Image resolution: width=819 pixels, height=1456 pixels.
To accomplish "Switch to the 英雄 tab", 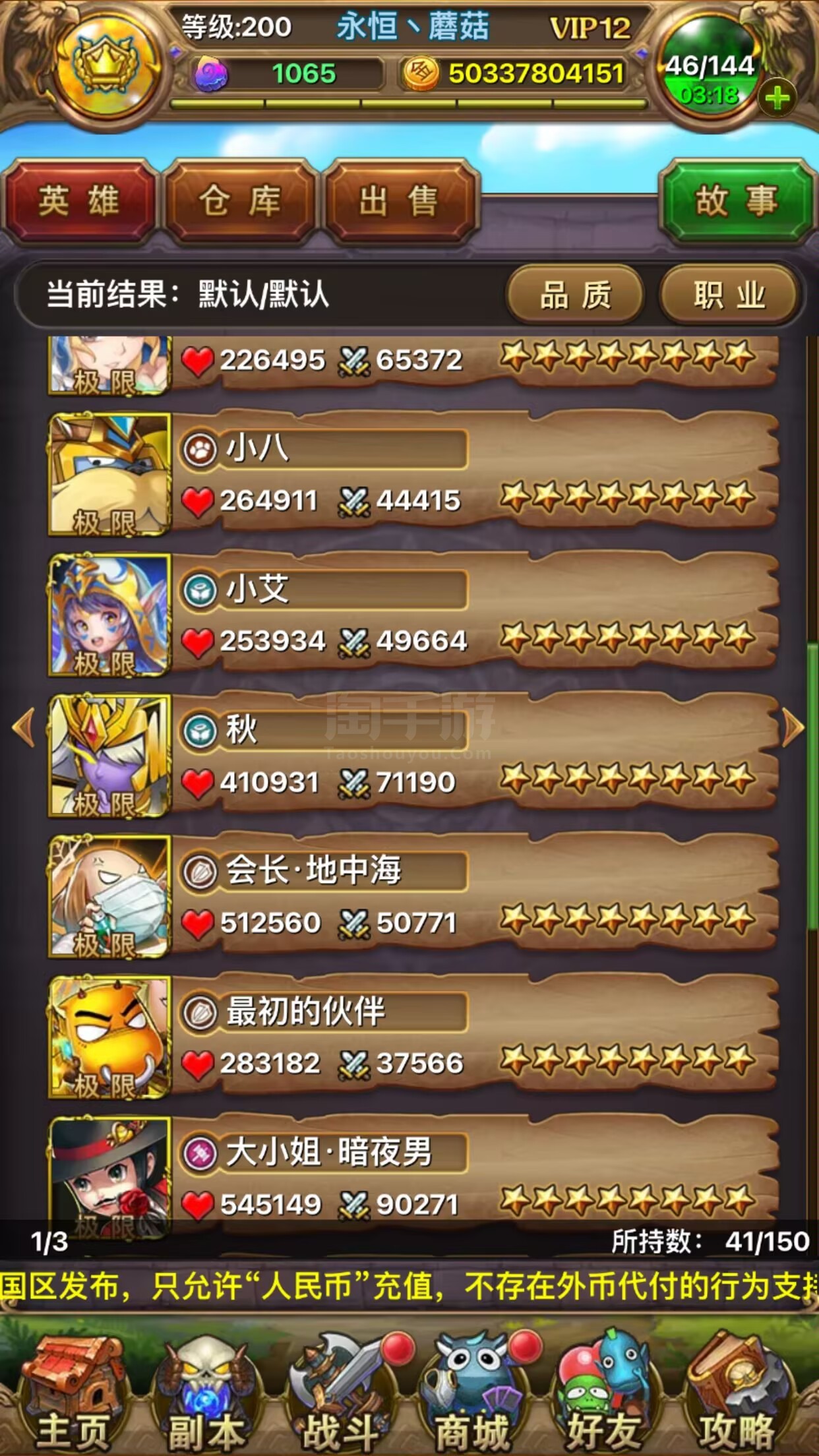I will point(78,201).
